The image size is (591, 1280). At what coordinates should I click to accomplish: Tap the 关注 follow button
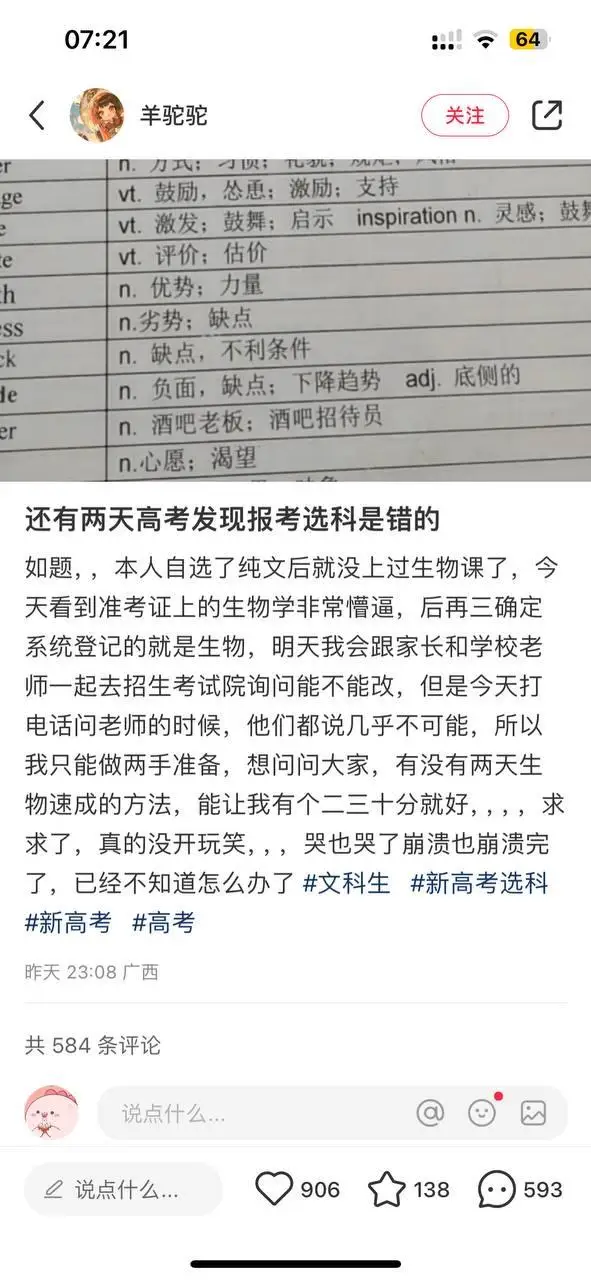465,116
